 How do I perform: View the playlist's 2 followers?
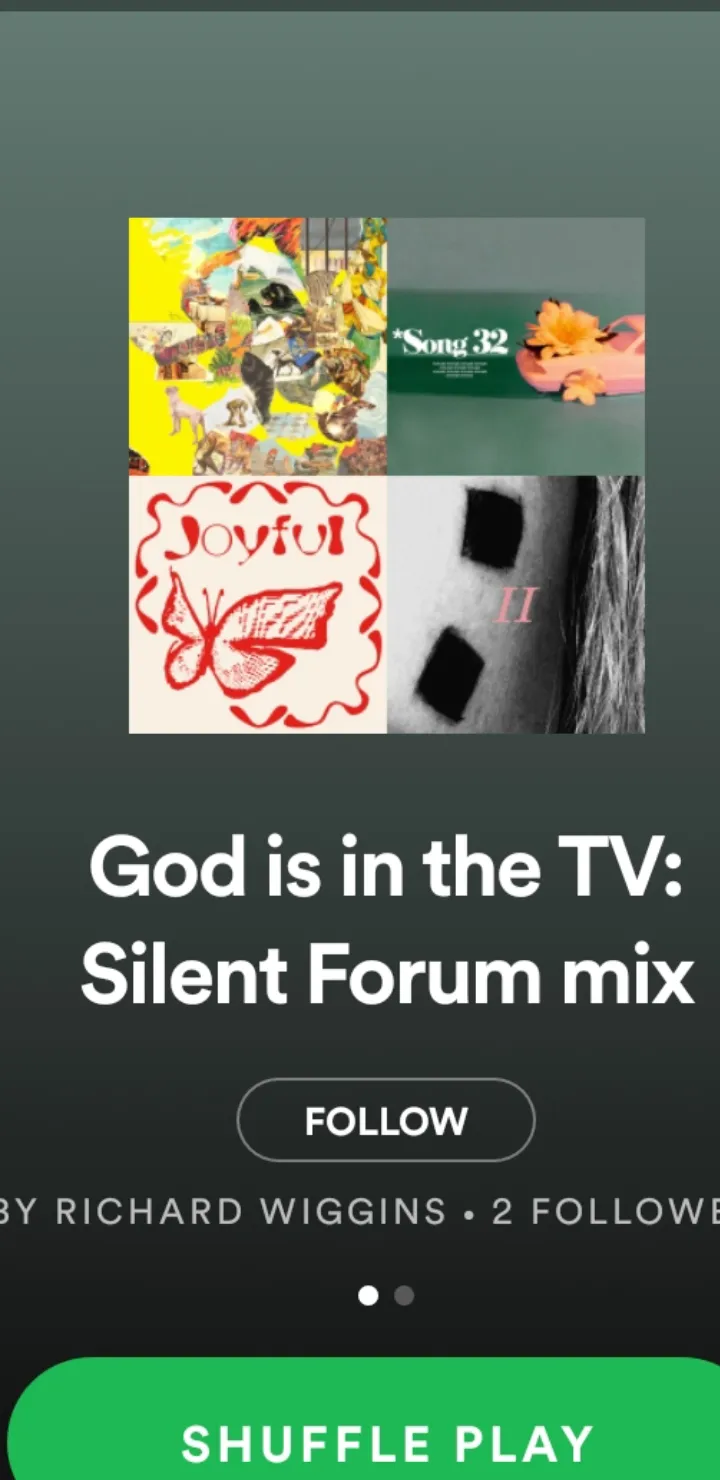pyautogui.click(x=600, y=1212)
